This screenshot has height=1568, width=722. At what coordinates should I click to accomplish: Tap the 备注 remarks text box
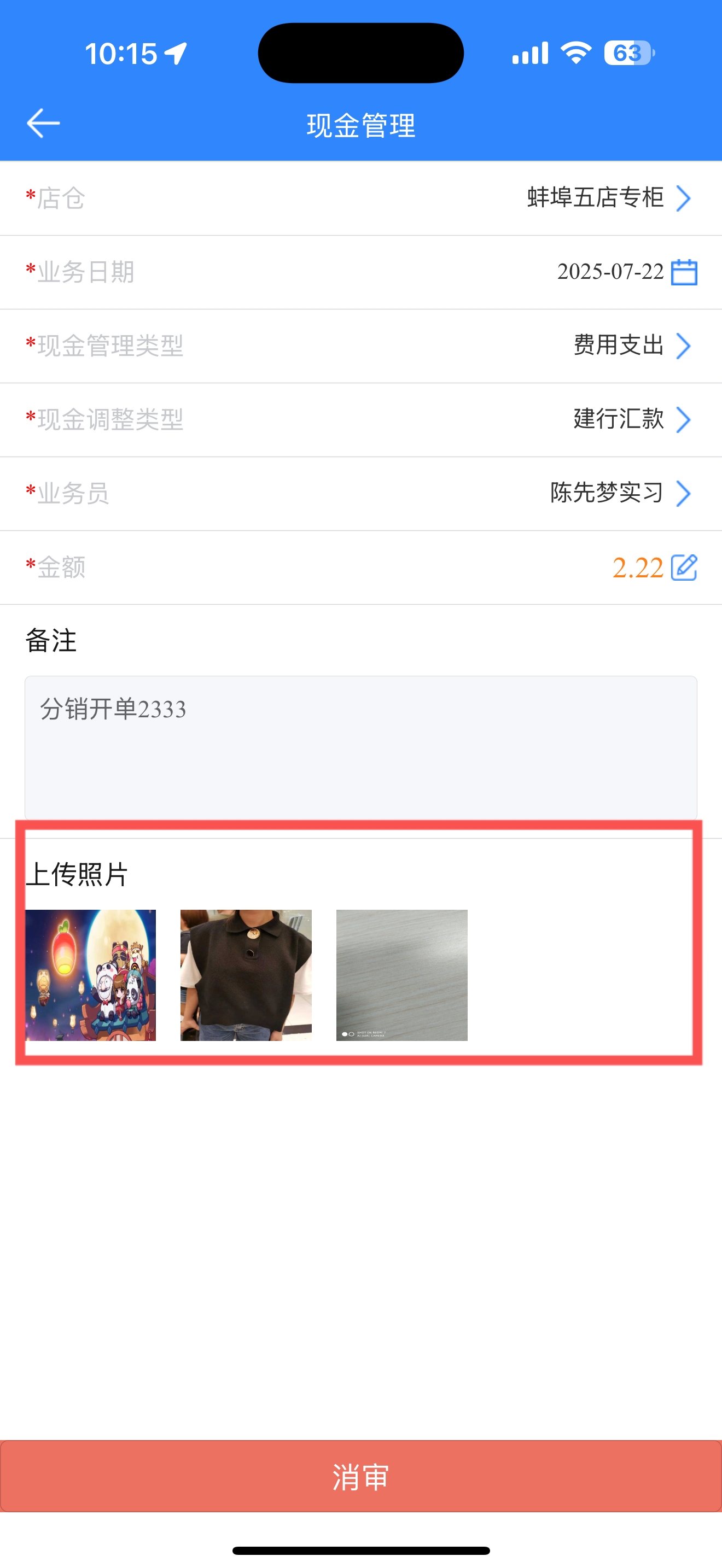pyautogui.click(x=361, y=748)
